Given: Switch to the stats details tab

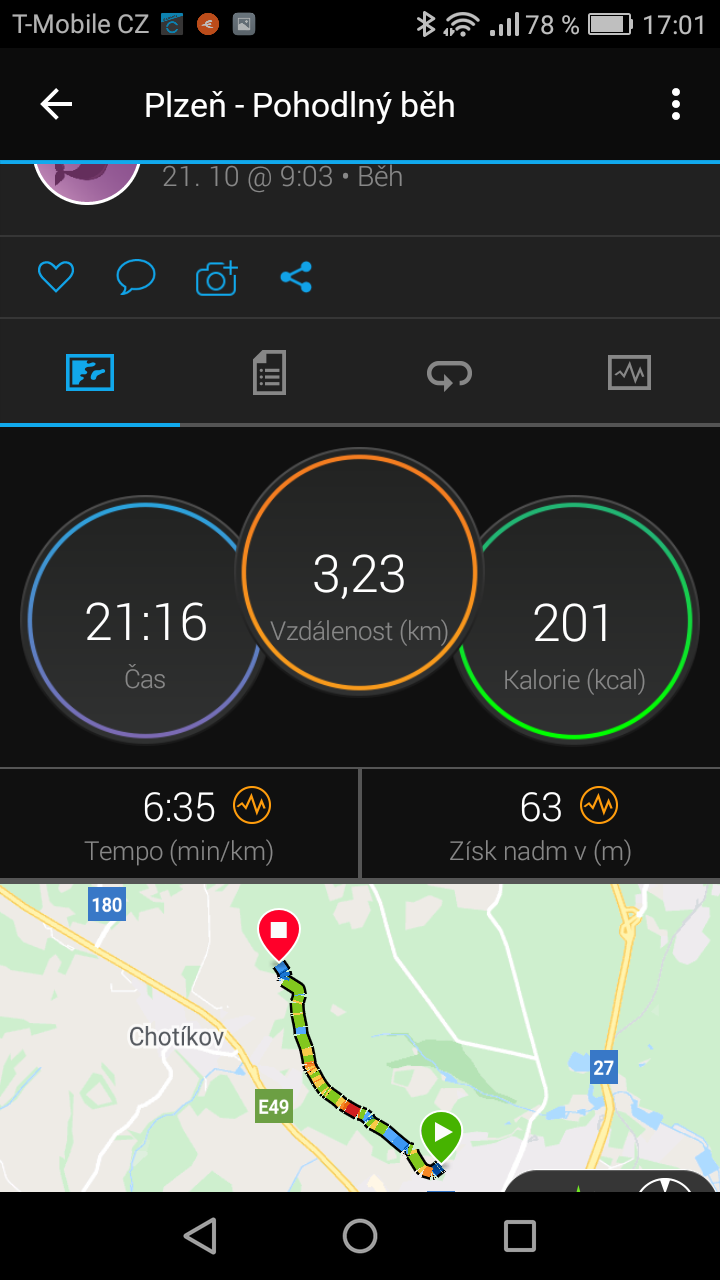Looking at the screenshot, I should [x=269, y=373].
